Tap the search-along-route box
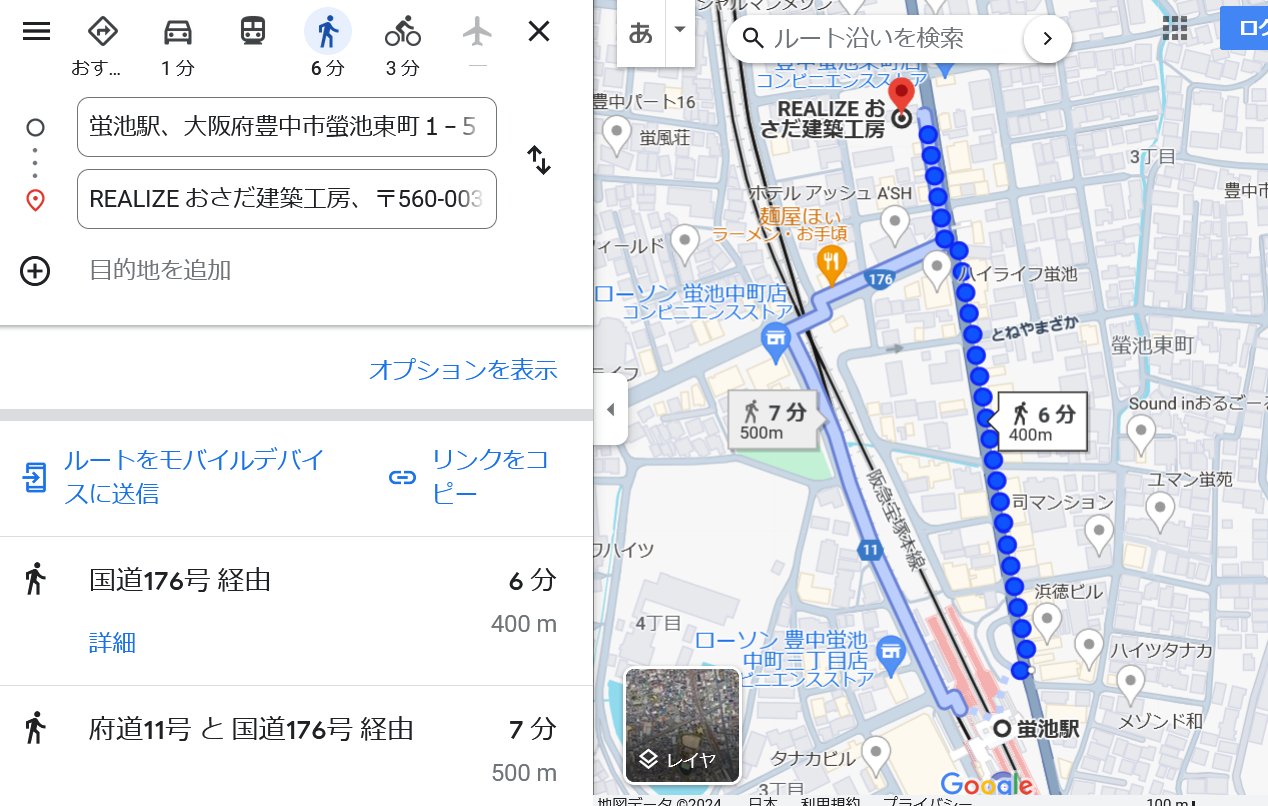This screenshot has height=806, width=1268. [880, 39]
